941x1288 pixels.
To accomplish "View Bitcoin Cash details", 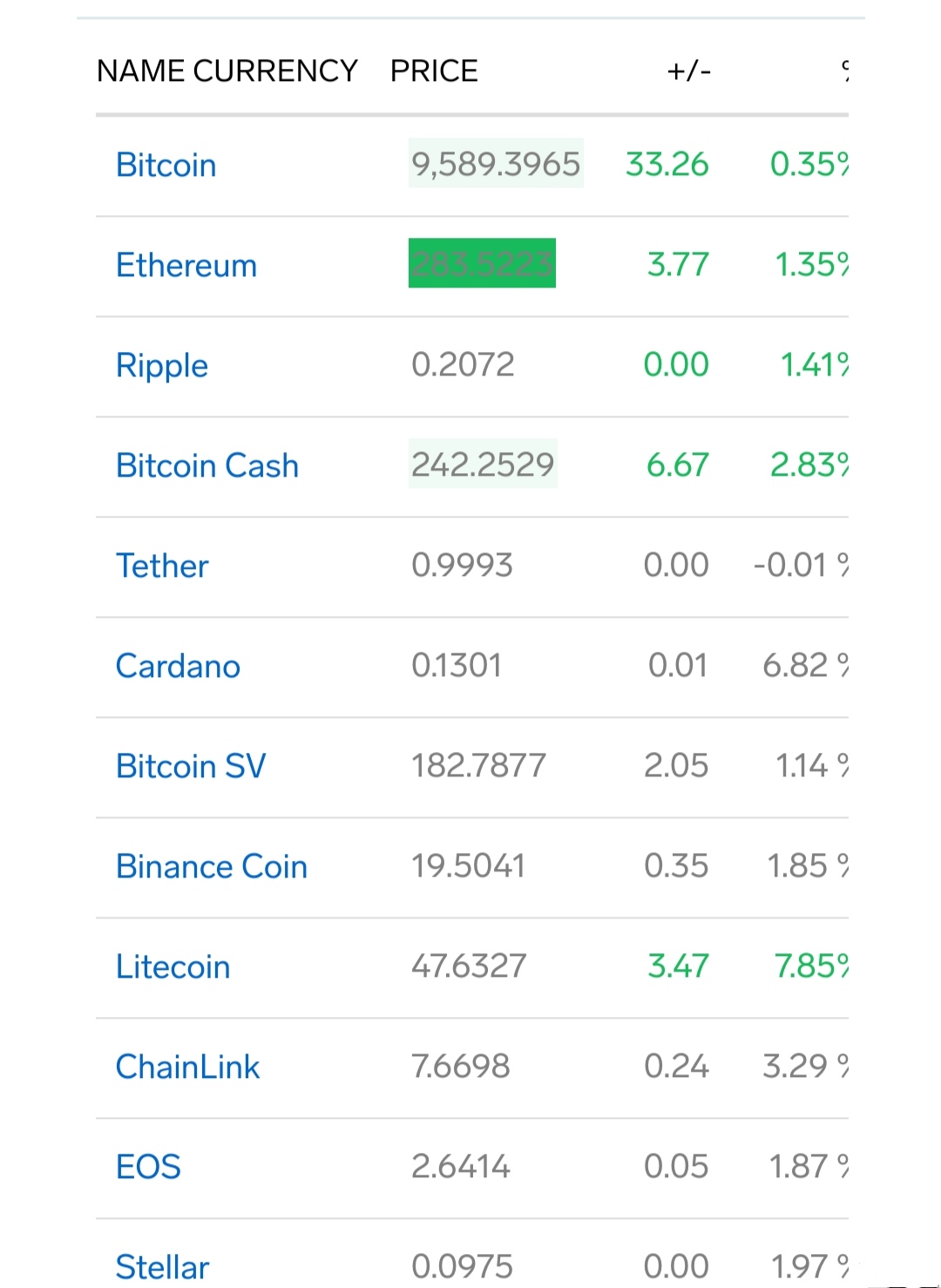I will pyautogui.click(x=207, y=465).
